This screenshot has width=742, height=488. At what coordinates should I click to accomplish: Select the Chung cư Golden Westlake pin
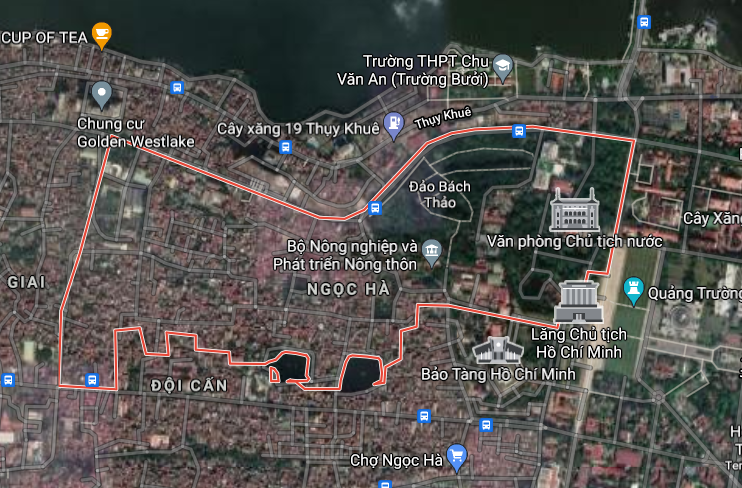pyautogui.click(x=101, y=96)
